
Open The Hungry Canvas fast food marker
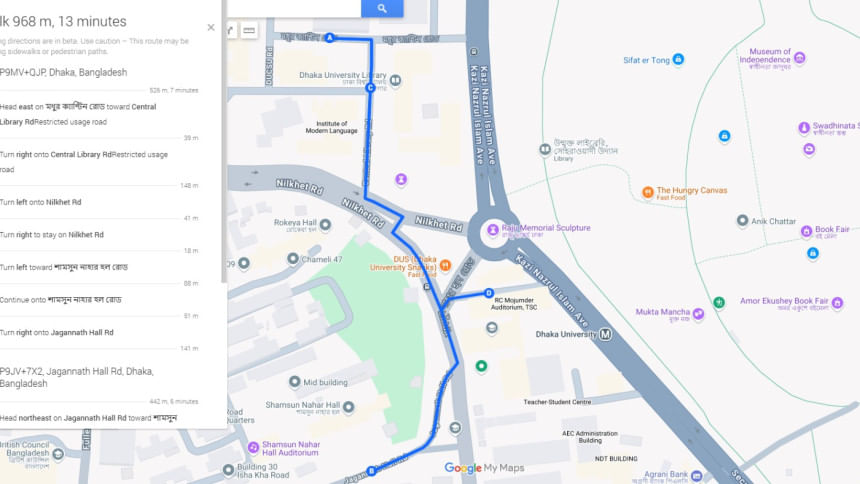pos(648,191)
